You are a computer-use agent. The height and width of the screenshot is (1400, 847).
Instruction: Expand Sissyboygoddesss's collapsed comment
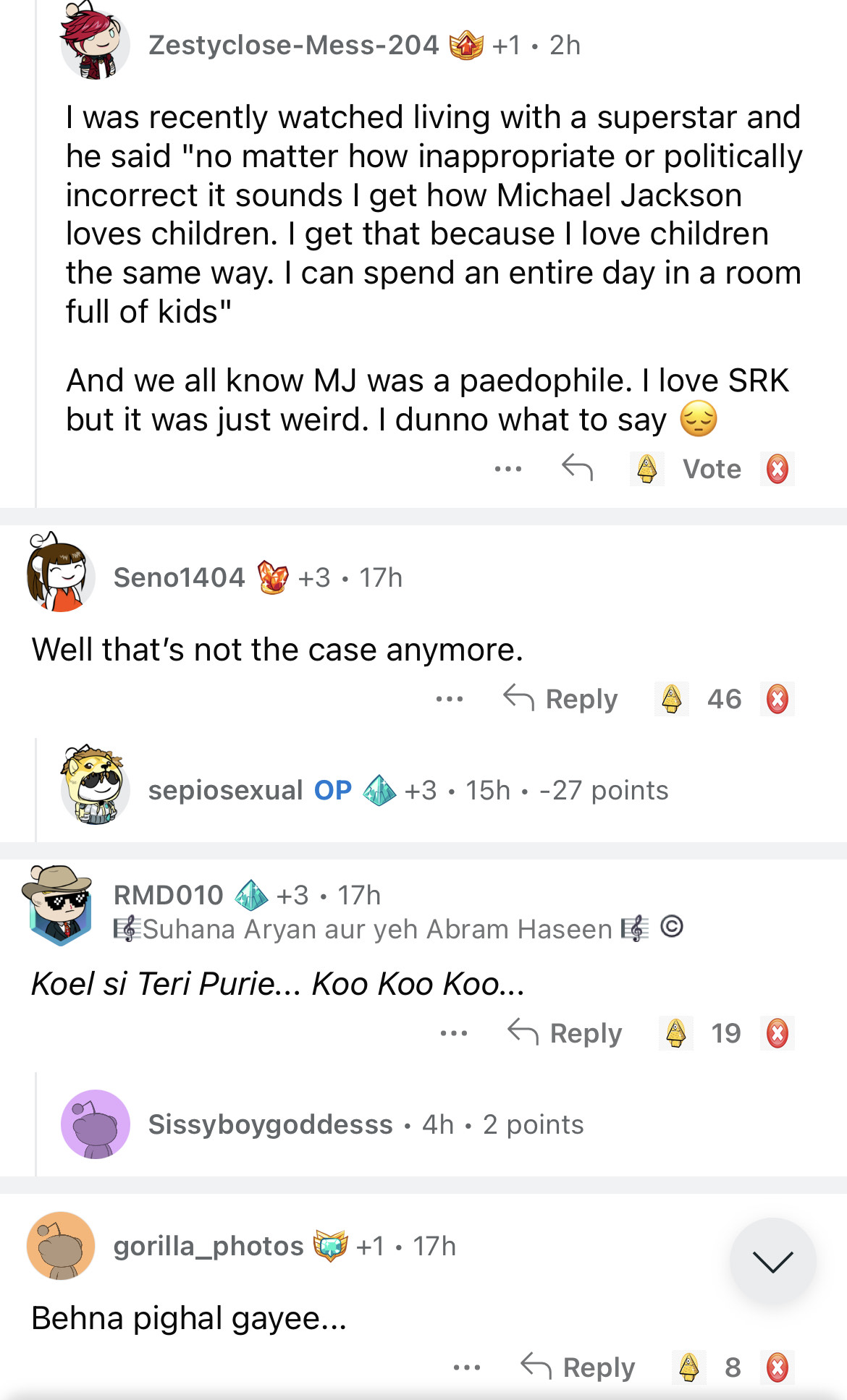pos(366,1124)
